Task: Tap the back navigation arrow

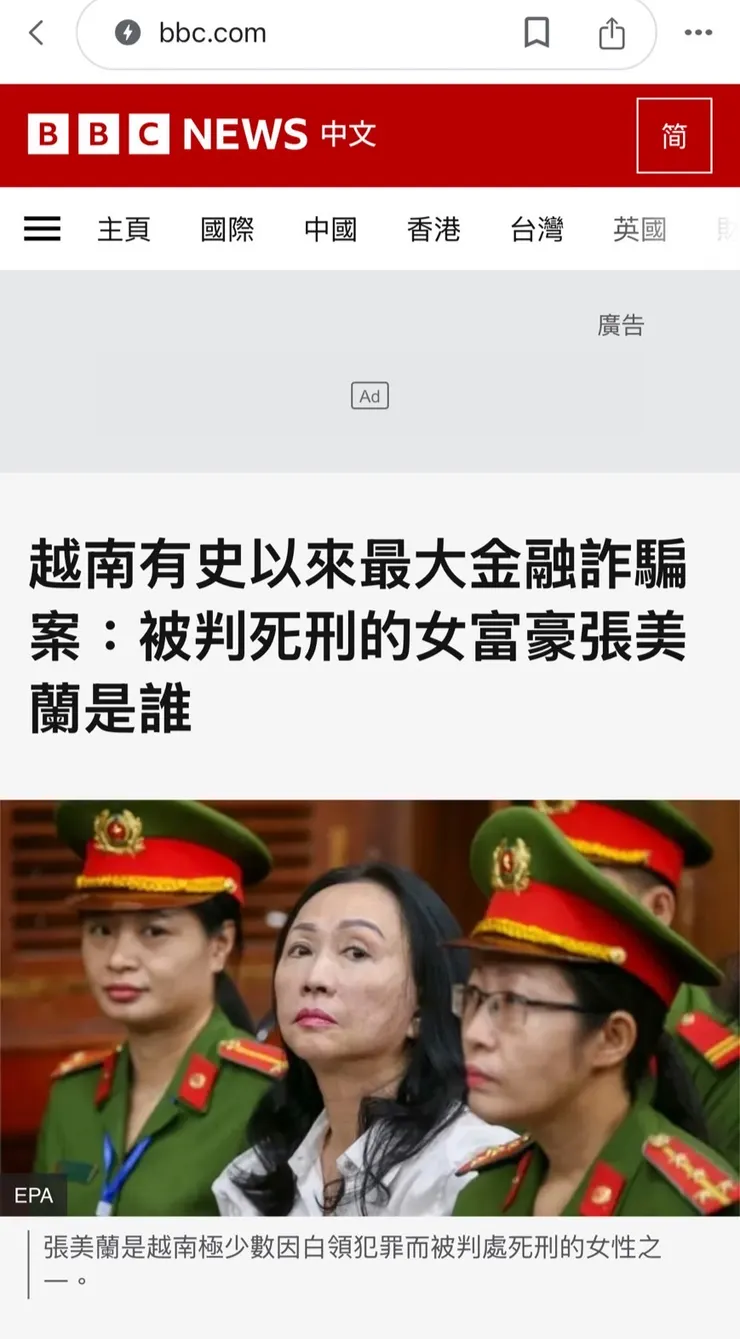Action: (36, 32)
